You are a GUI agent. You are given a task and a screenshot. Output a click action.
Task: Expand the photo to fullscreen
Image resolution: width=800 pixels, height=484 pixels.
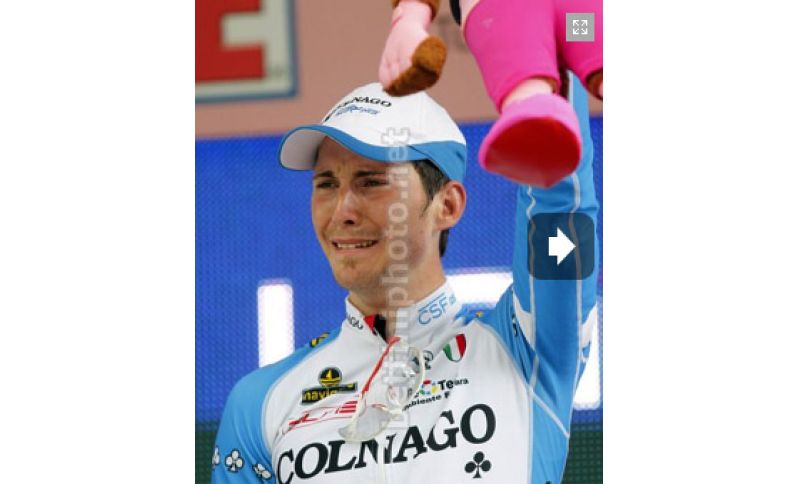pyautogui.click(x=580, y=27)
